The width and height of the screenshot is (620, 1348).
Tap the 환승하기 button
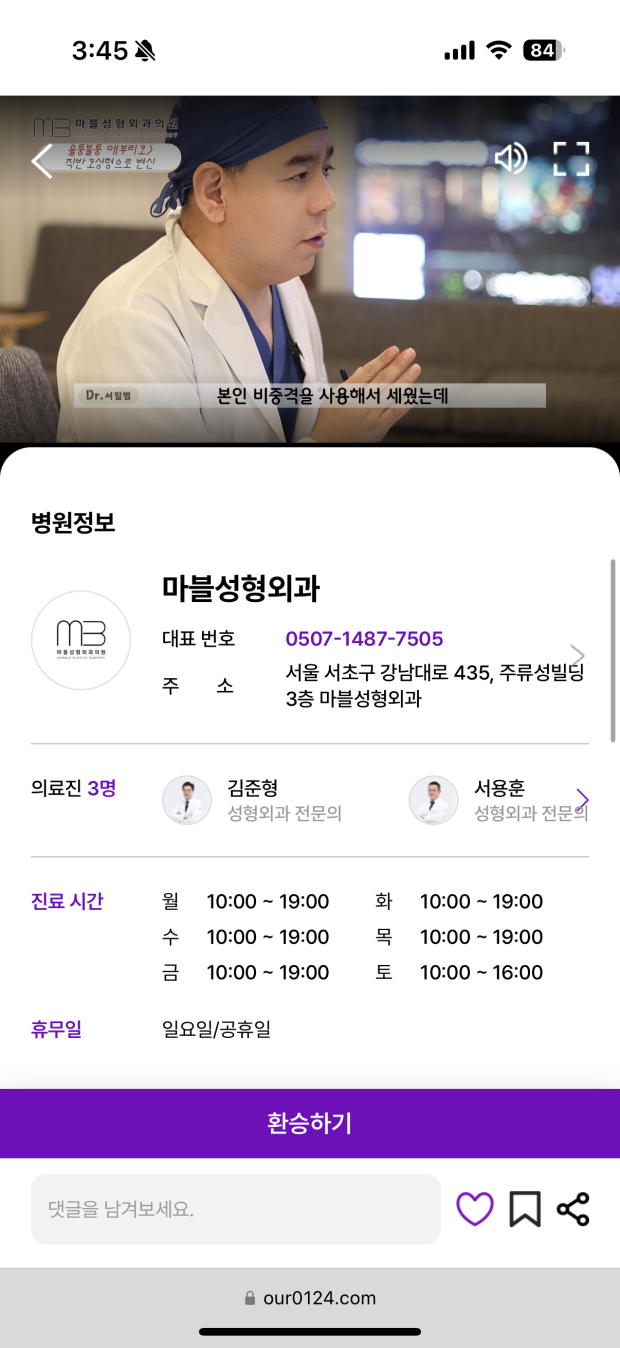point(310,1123)
